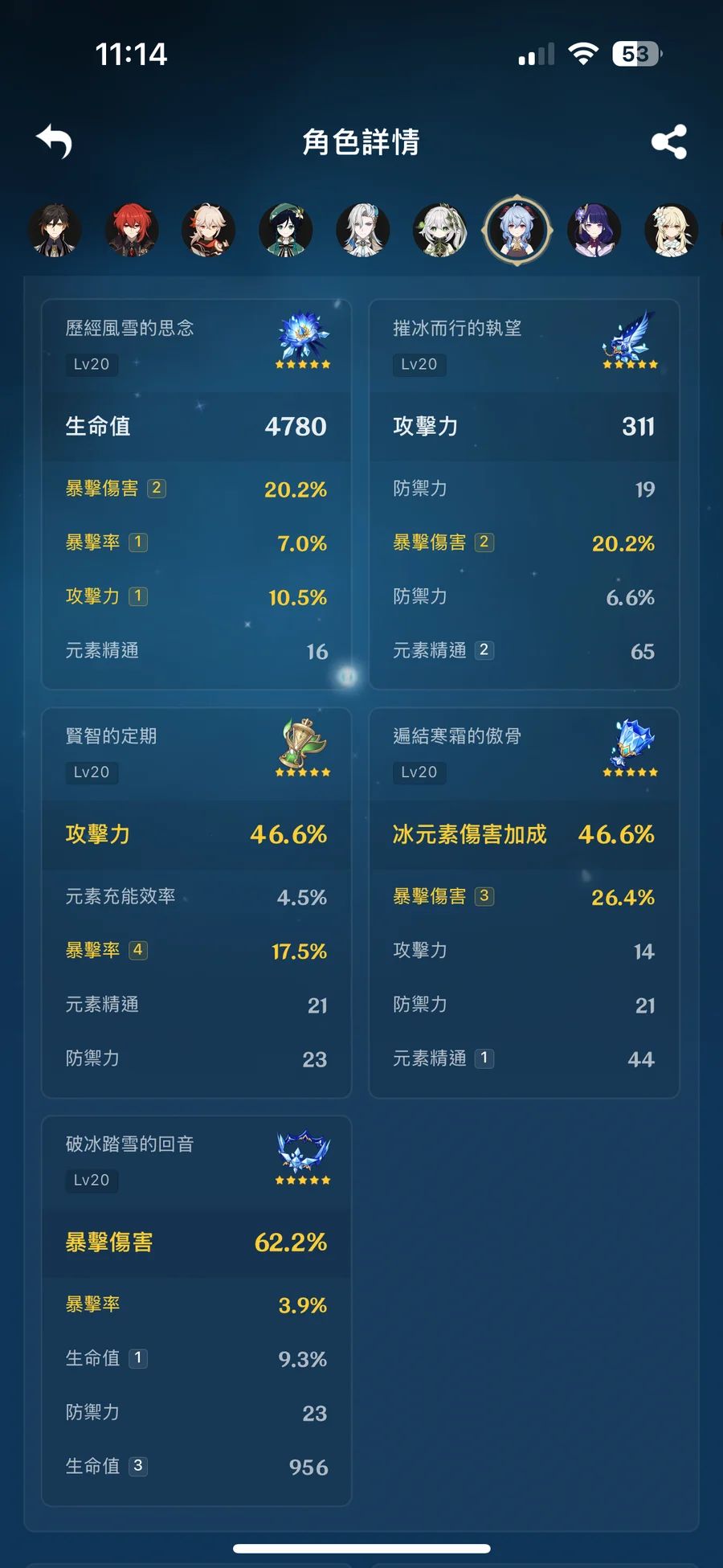Open the 摧冰而行的執望 feather artifact card

point(525,494)
